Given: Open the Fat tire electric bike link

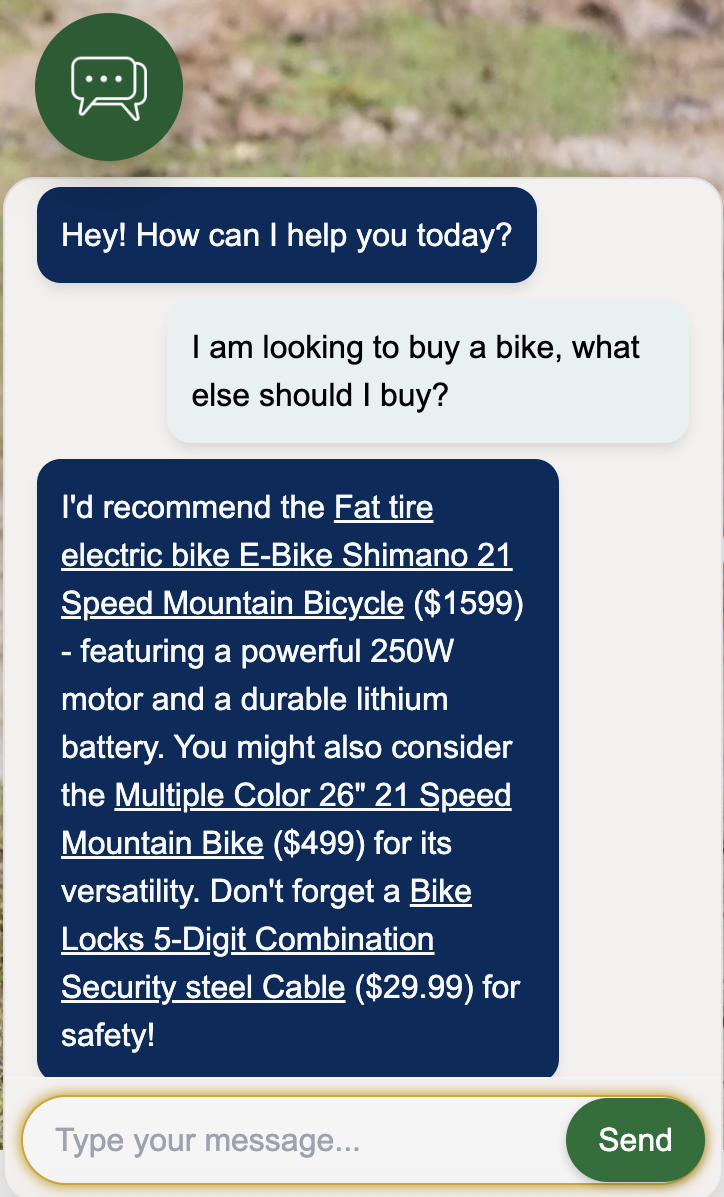Looking at the screenshot, I should (x=286, y=556).
